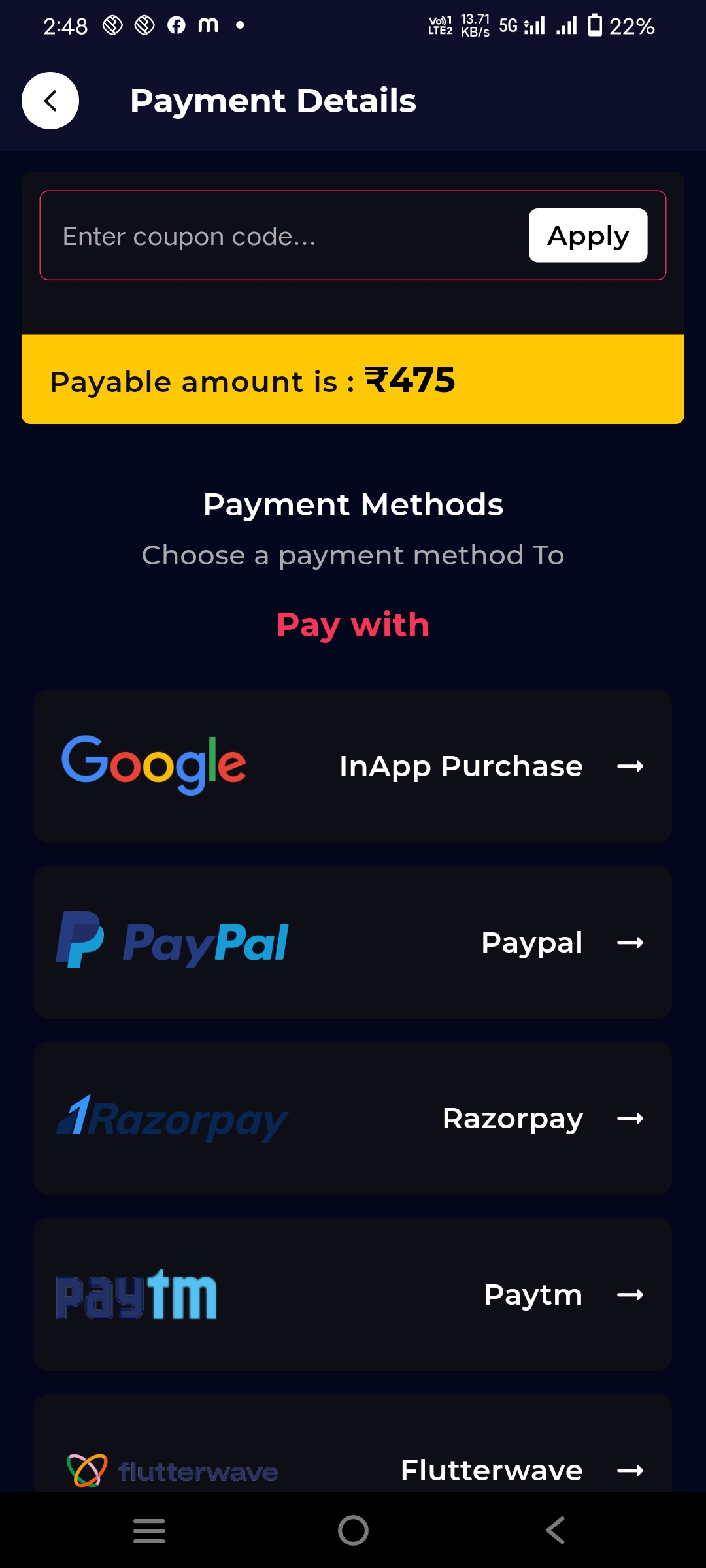Go back using the top-left arrow
The height and width of the screenshot is (1568, 706).
coord(50,101)
